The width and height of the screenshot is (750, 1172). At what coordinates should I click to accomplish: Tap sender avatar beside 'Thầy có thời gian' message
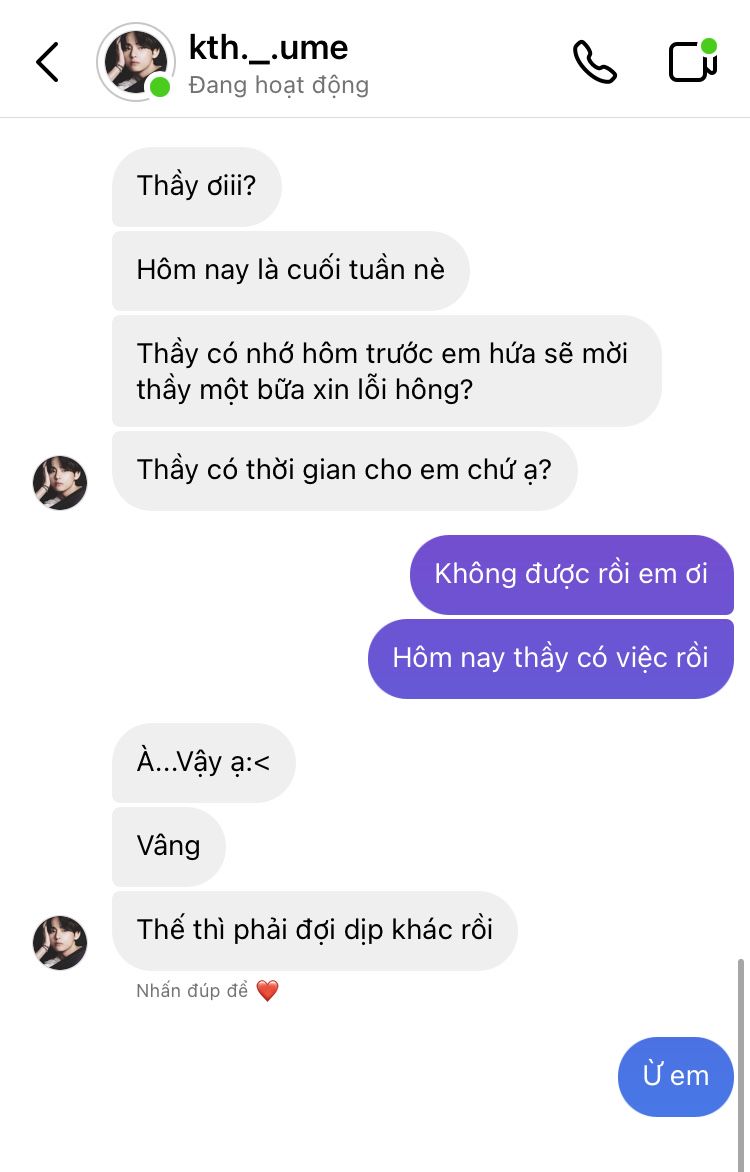tap(61, 483)
